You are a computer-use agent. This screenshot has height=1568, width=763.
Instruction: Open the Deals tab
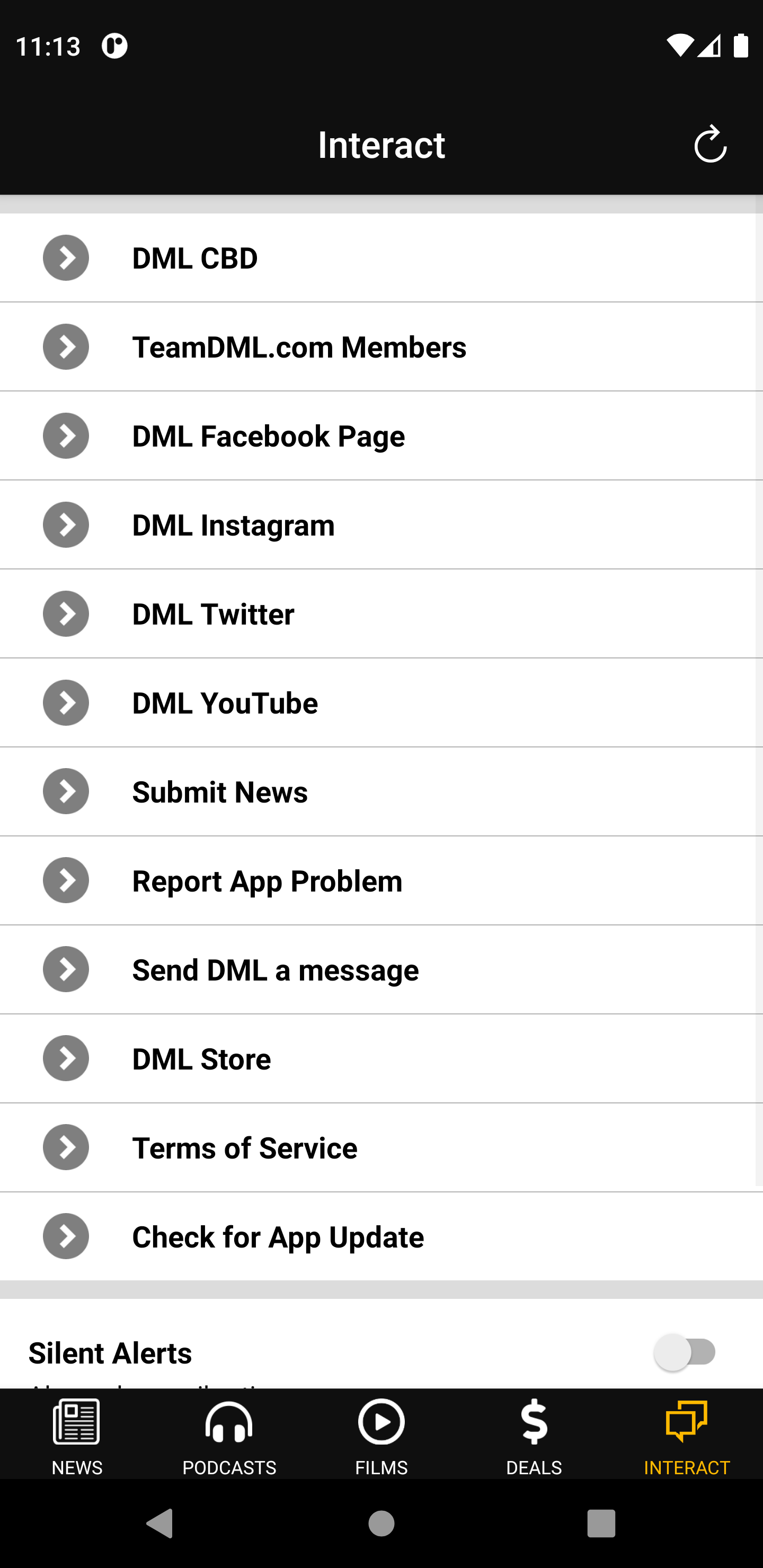pos(534,1437)
